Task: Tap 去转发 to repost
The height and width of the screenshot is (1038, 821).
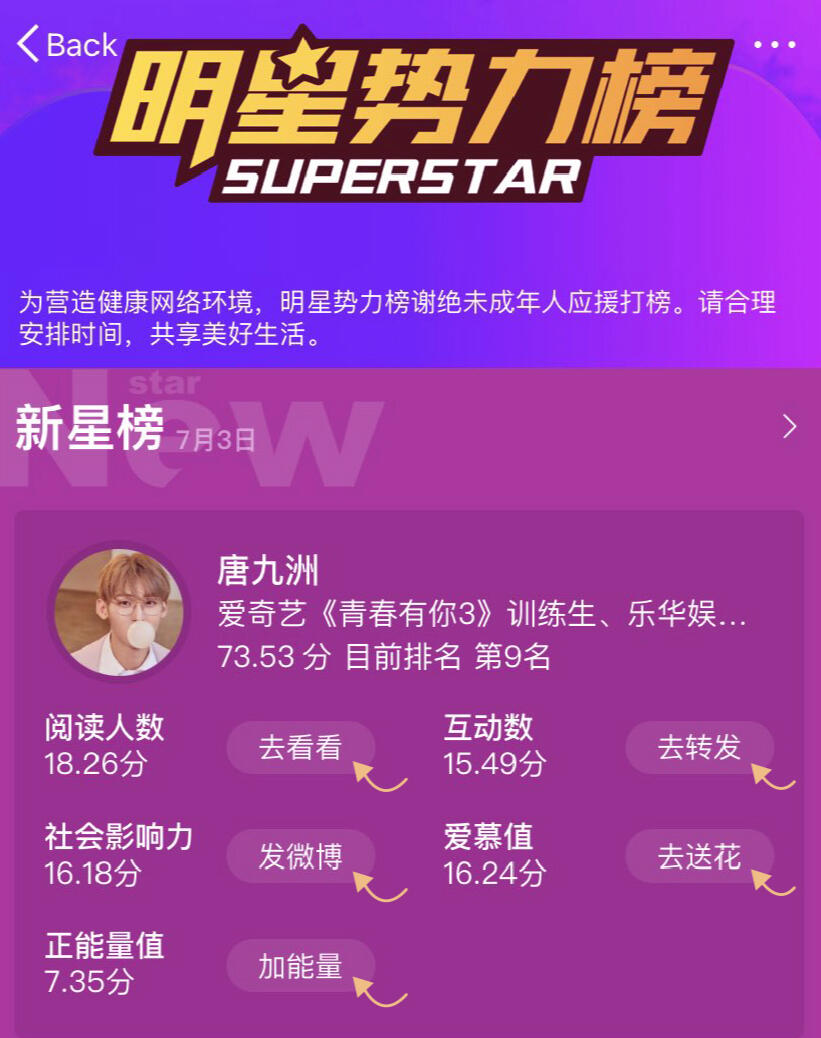Action: point(699,747)
